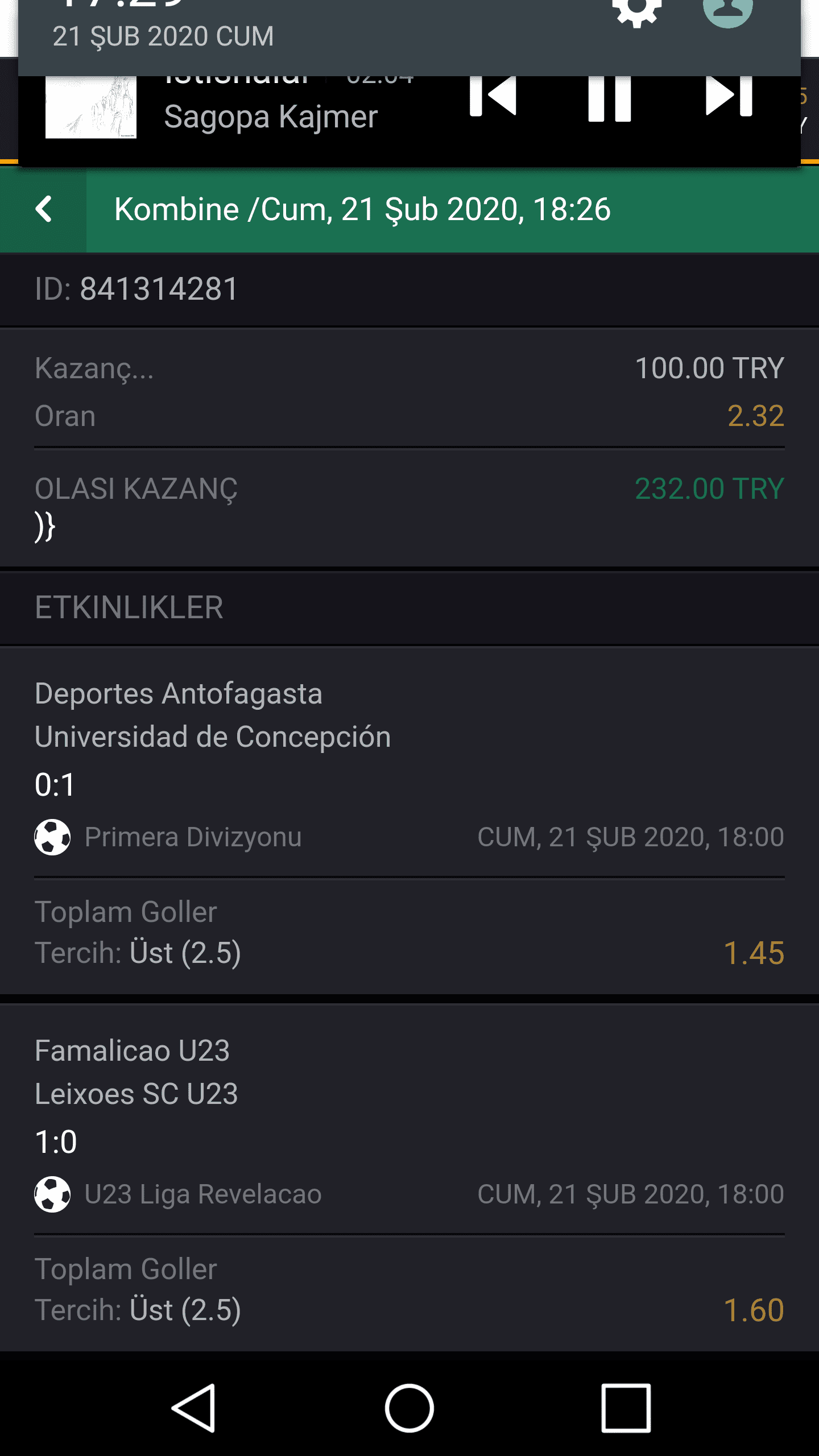The width and height of the screenshot is (819, 1456).
Task: Tap the system home button
Action: coord(409,1408)
